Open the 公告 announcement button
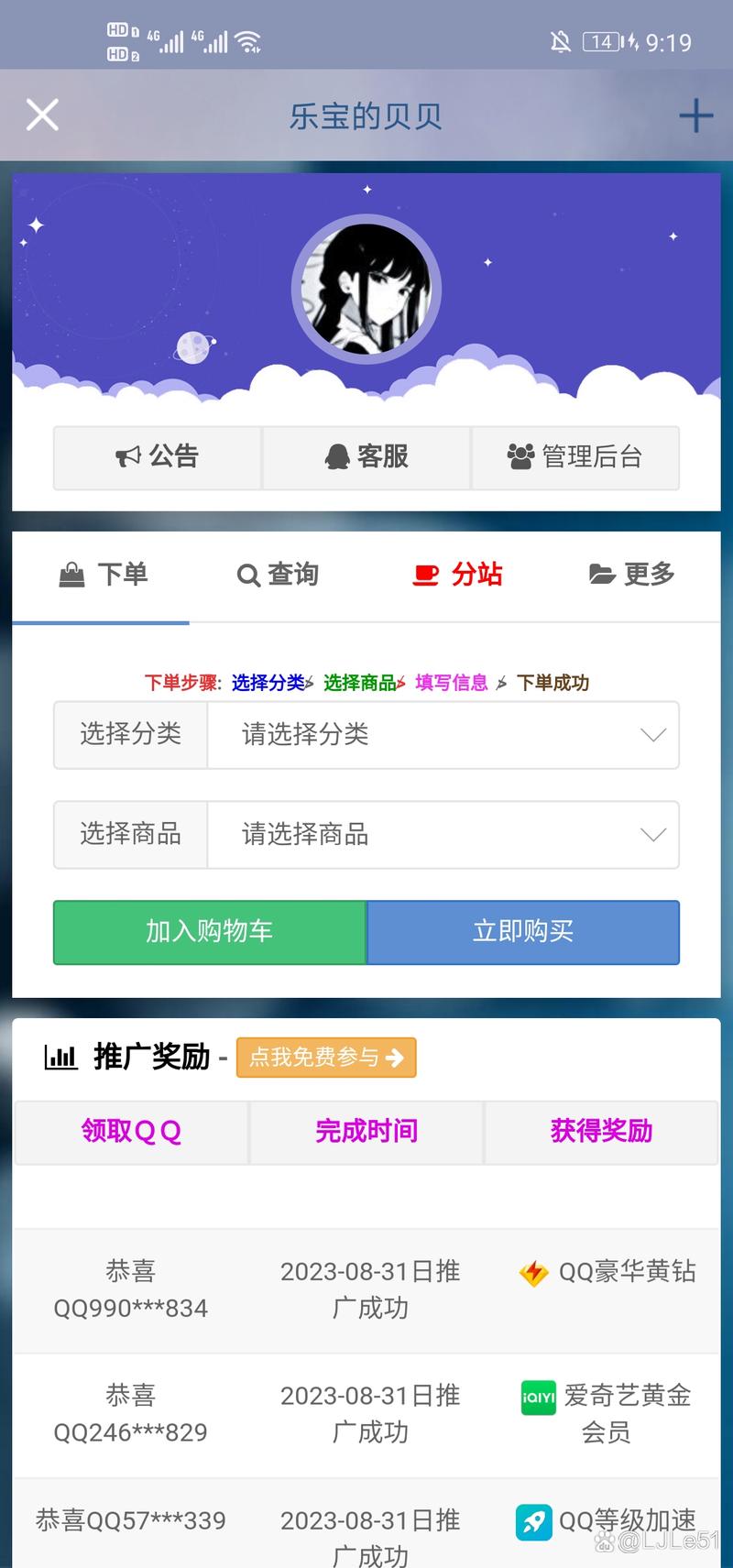The width and height of the screenshot is (733, 1568). coord(158,456)
